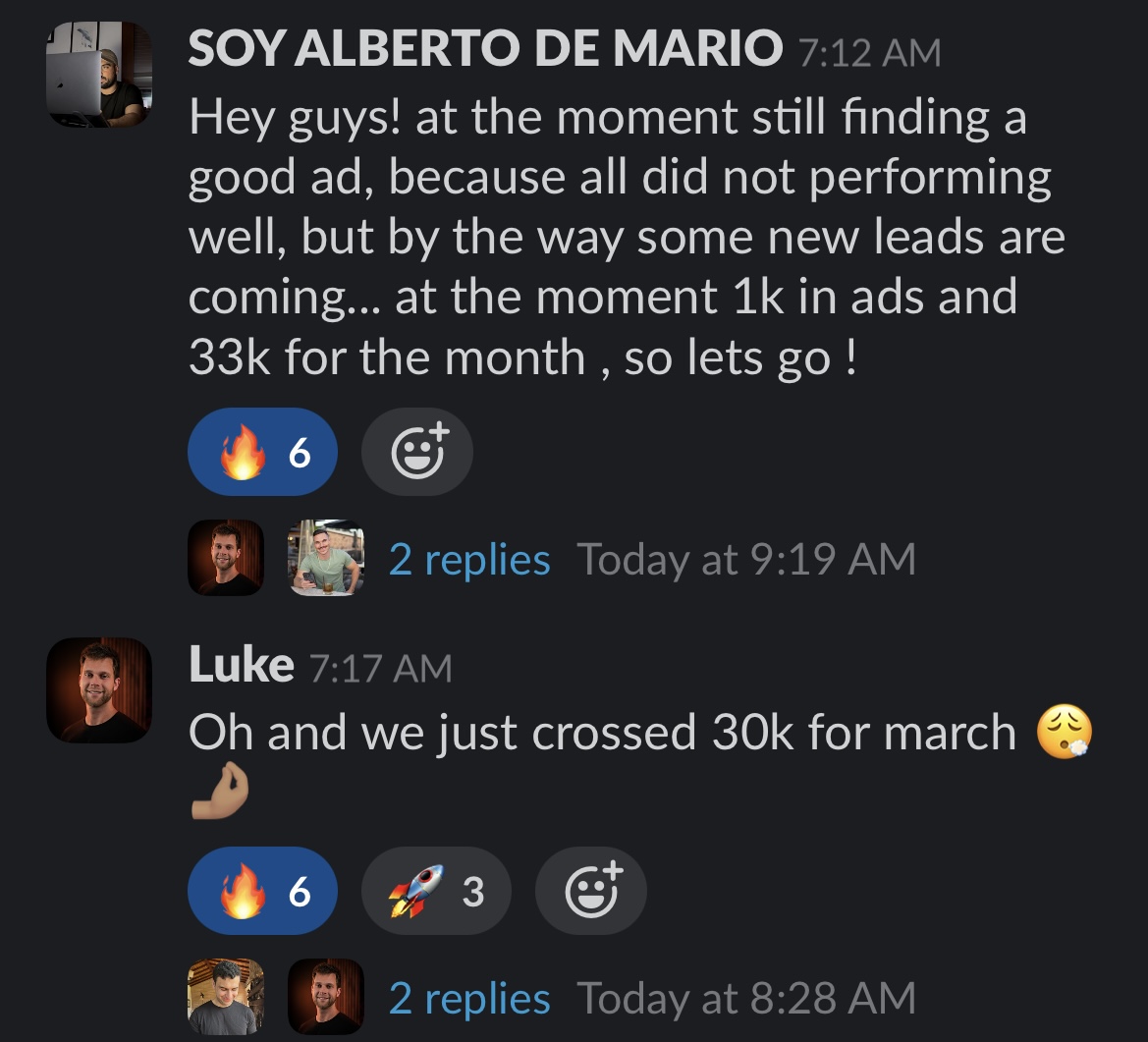Screen dimensions: 1148x1042
Task: Open the Luke sender name
Action: [241, 666]
